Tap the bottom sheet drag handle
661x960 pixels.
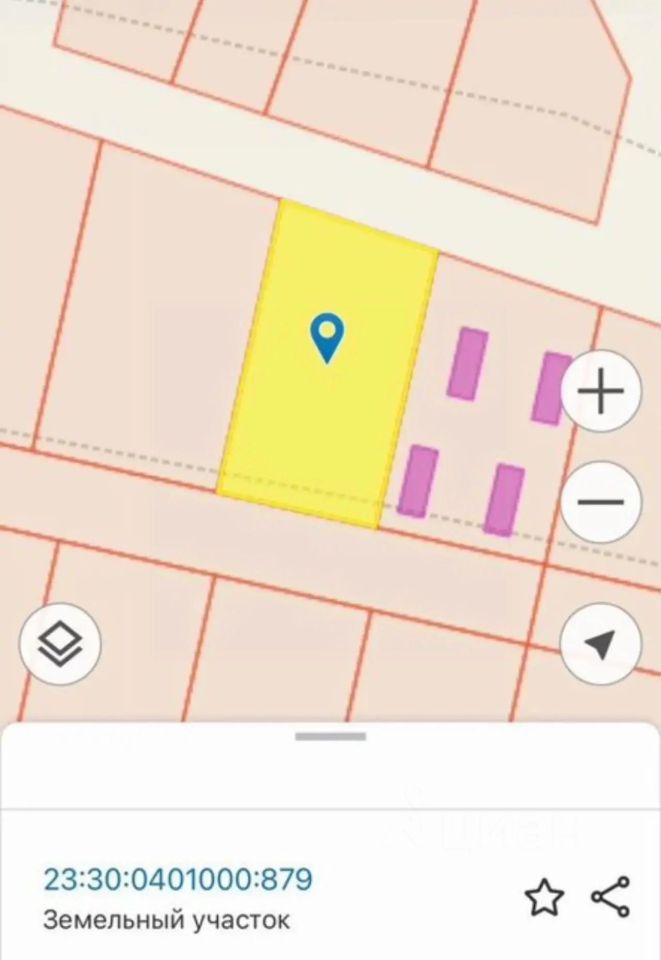(x=330, y=736)
